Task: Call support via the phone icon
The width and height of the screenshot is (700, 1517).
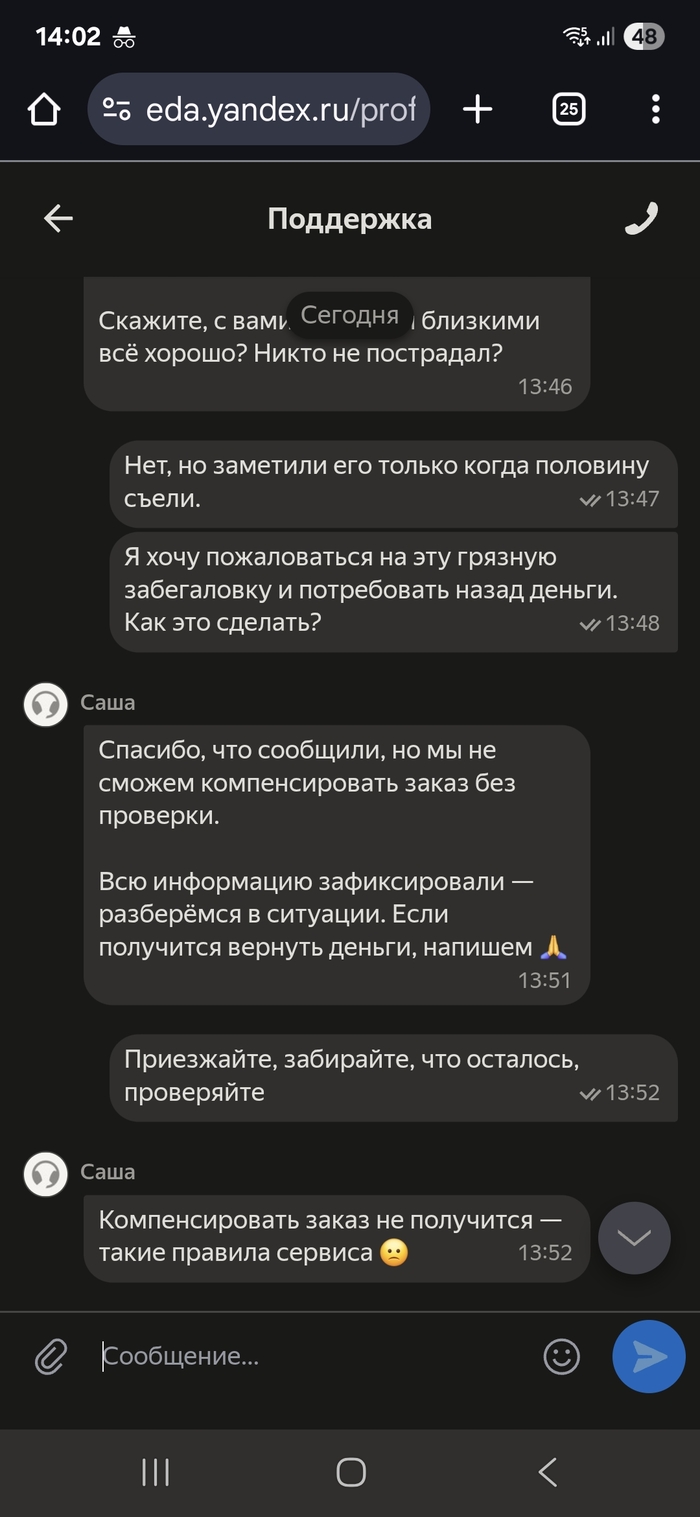Action: pyautogui.click(x=641, y=218)
